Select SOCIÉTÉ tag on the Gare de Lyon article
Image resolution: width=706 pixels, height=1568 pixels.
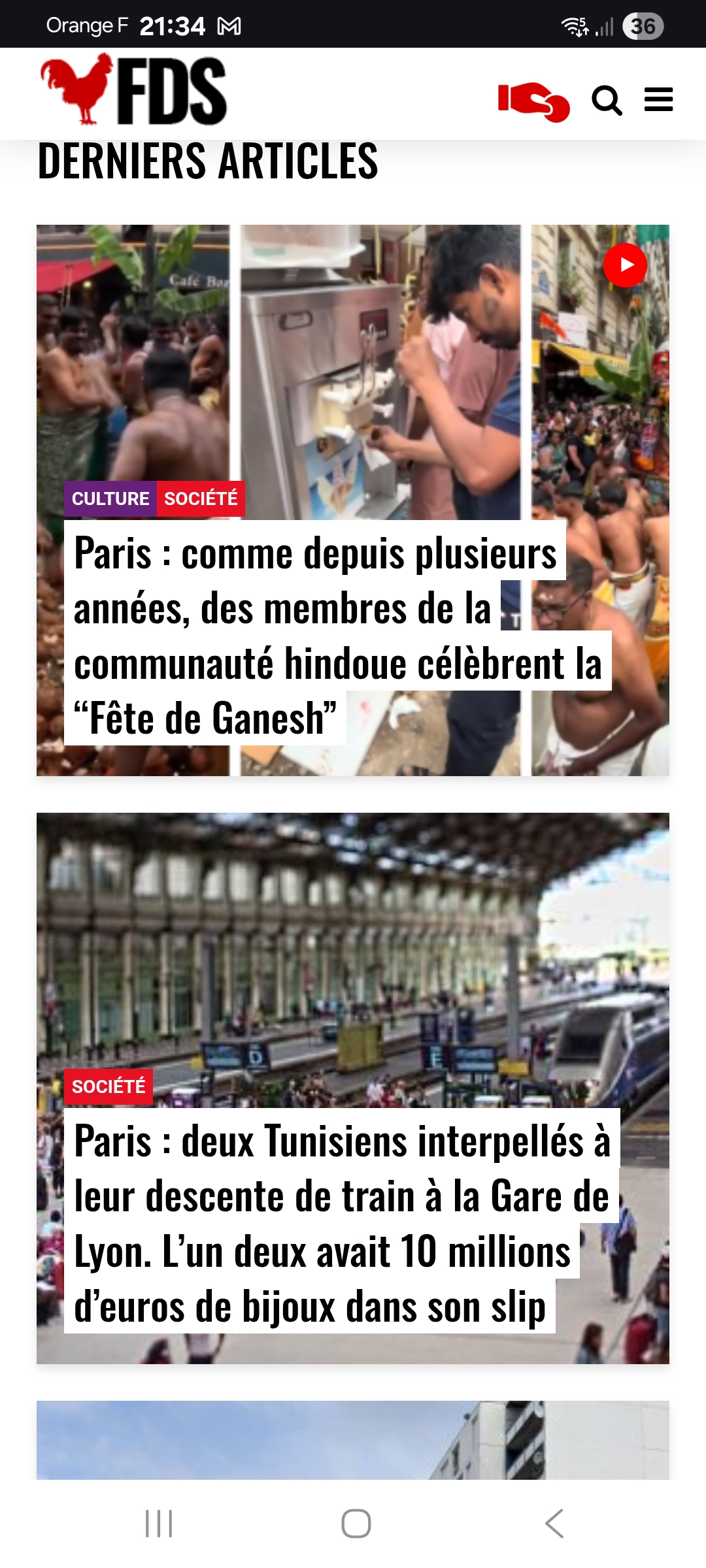point(109,1086)
